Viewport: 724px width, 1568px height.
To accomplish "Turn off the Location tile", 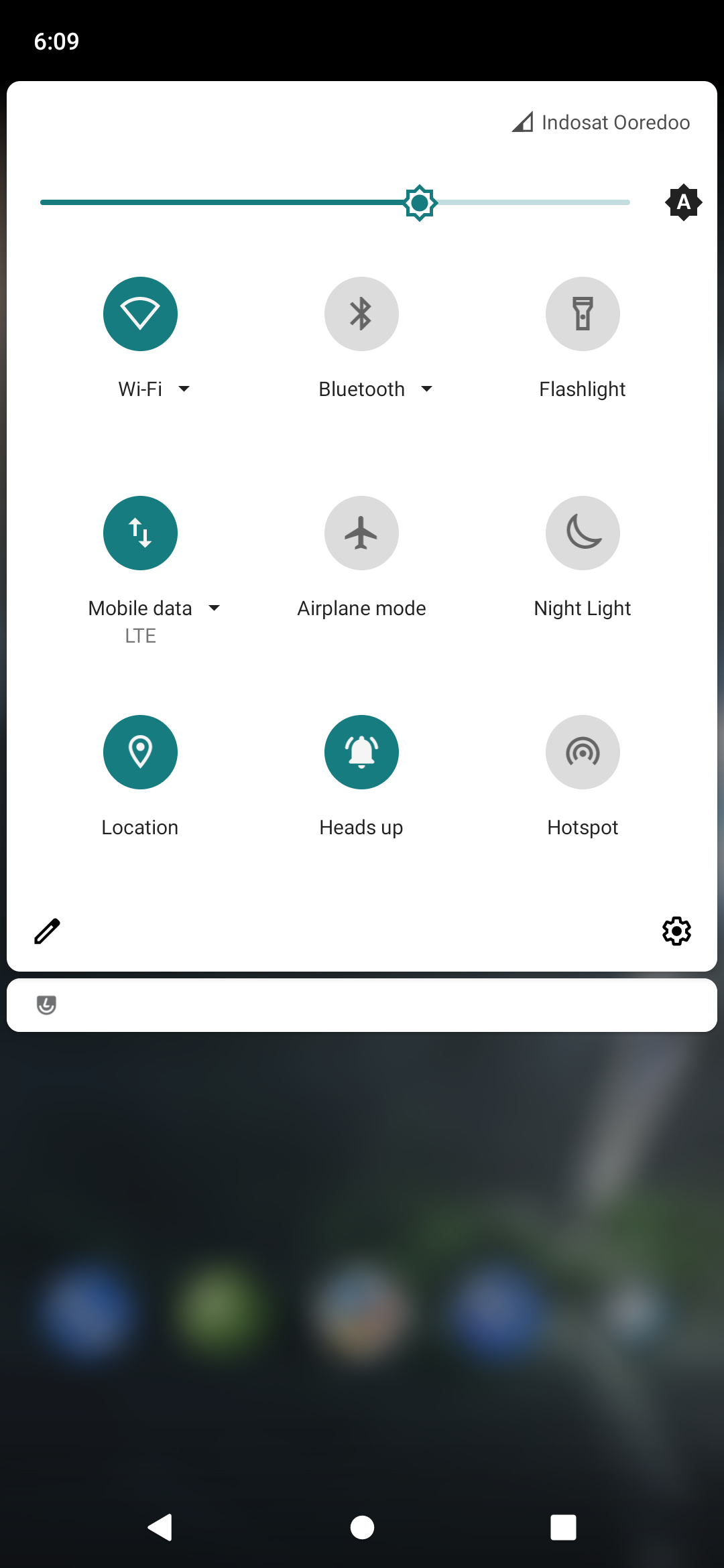I will pyautogui.click(x=140, y=752).
